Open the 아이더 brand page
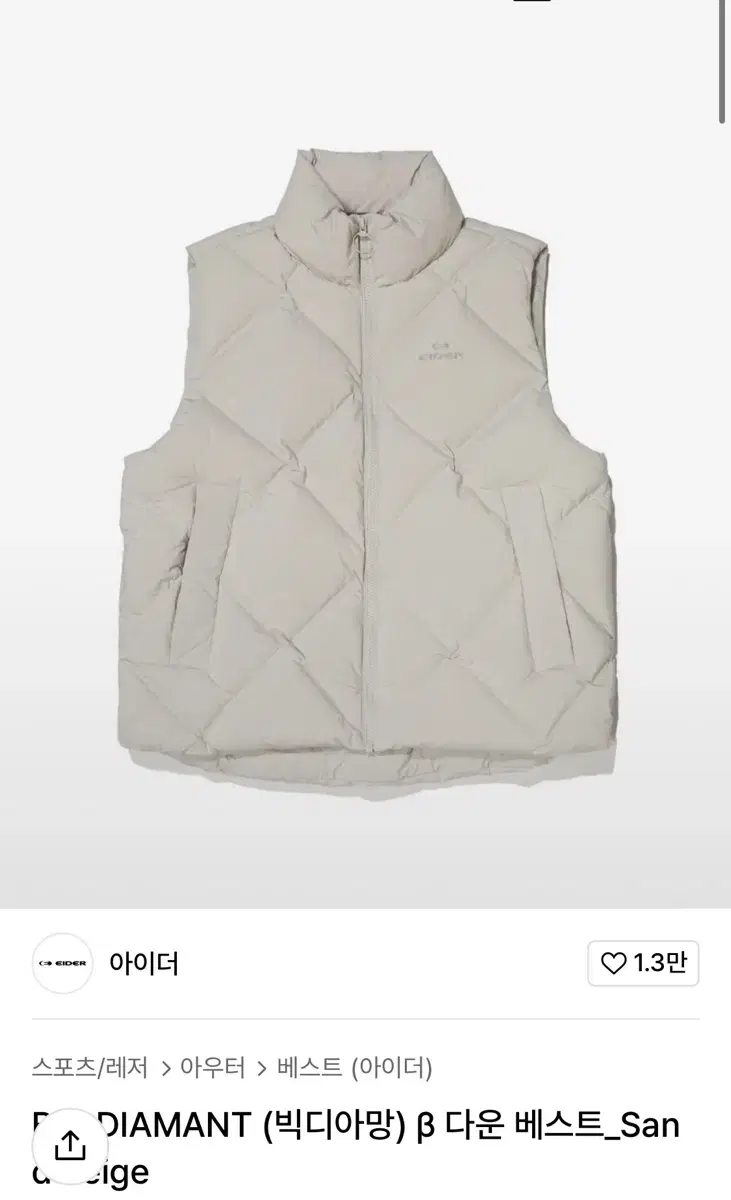 tap(144, 964)
